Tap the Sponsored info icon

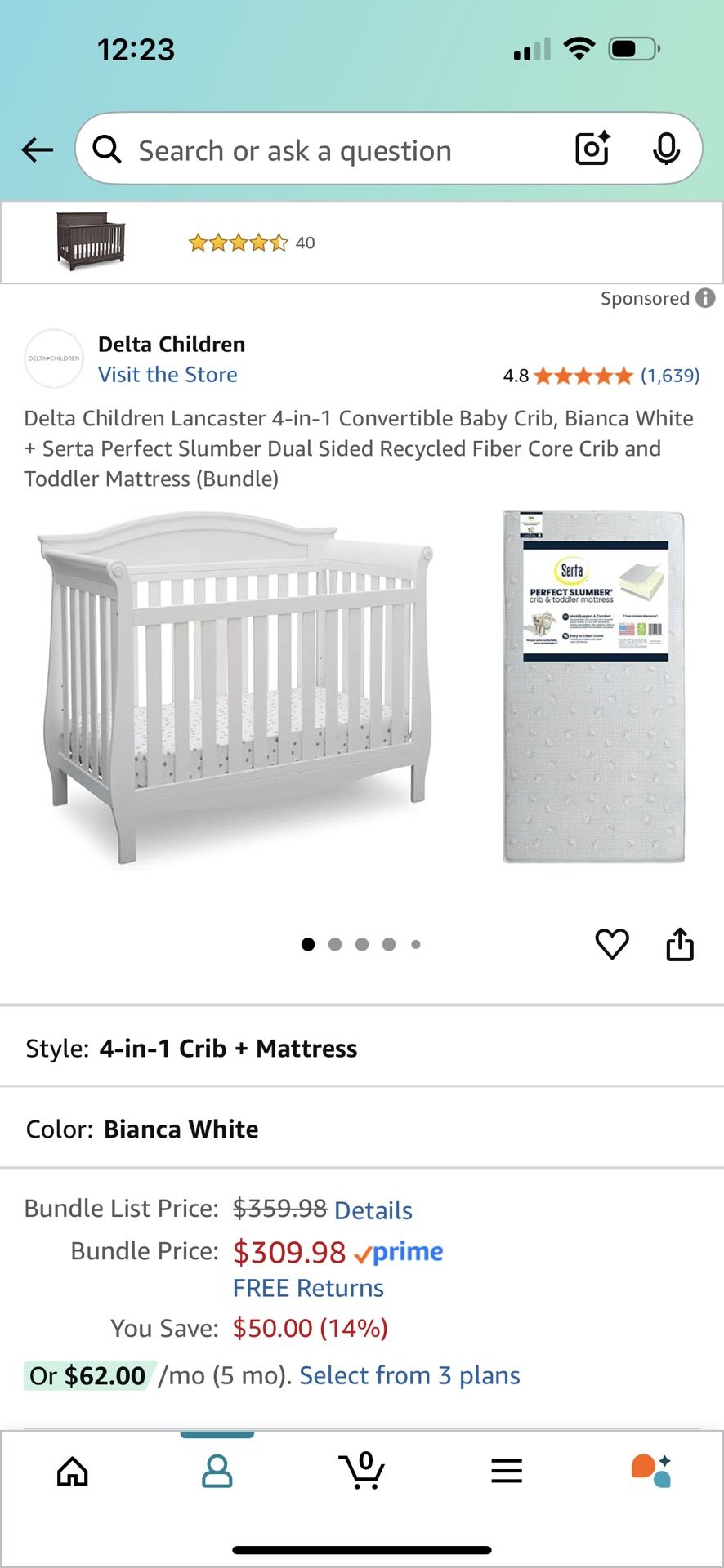(x=706, y=297)
